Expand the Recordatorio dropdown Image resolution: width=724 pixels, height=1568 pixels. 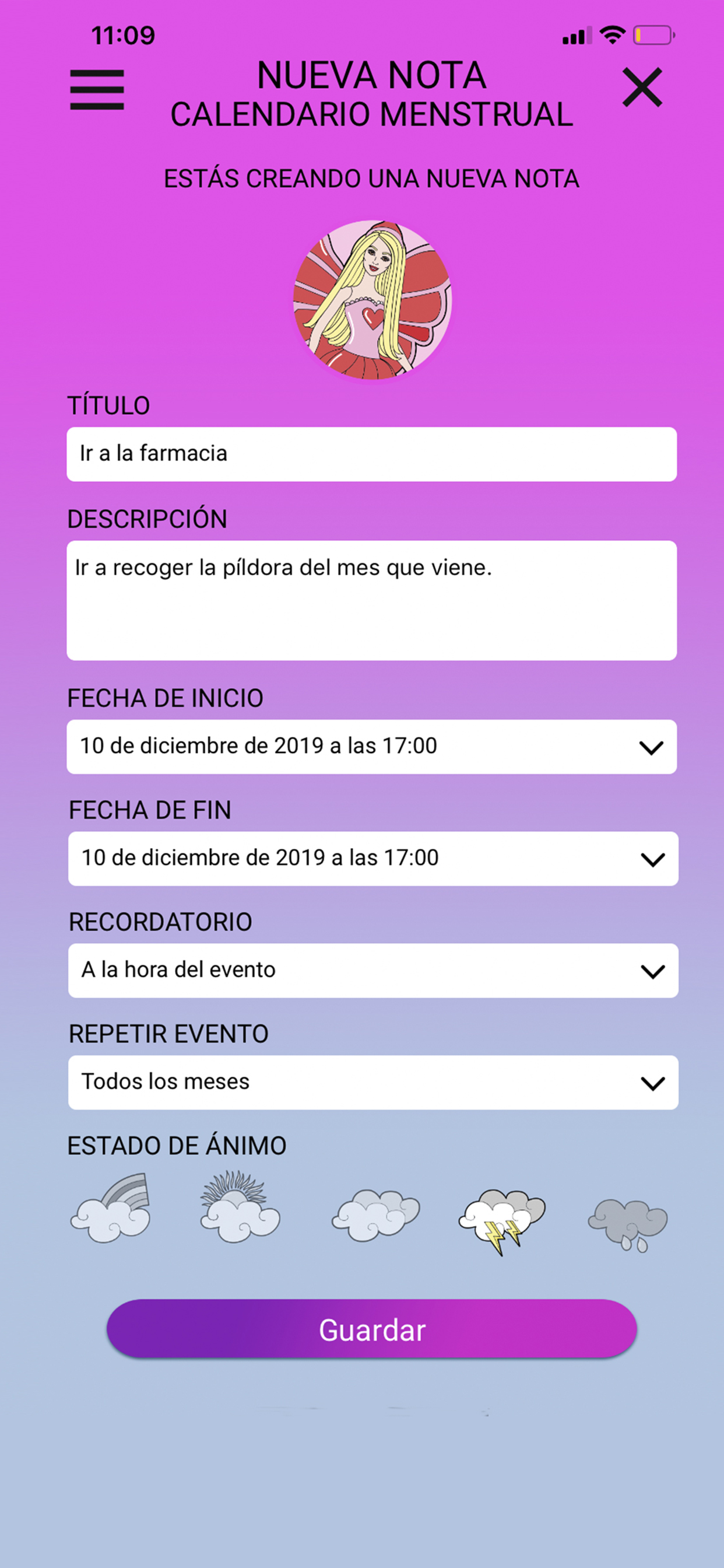tap(372, 970)
